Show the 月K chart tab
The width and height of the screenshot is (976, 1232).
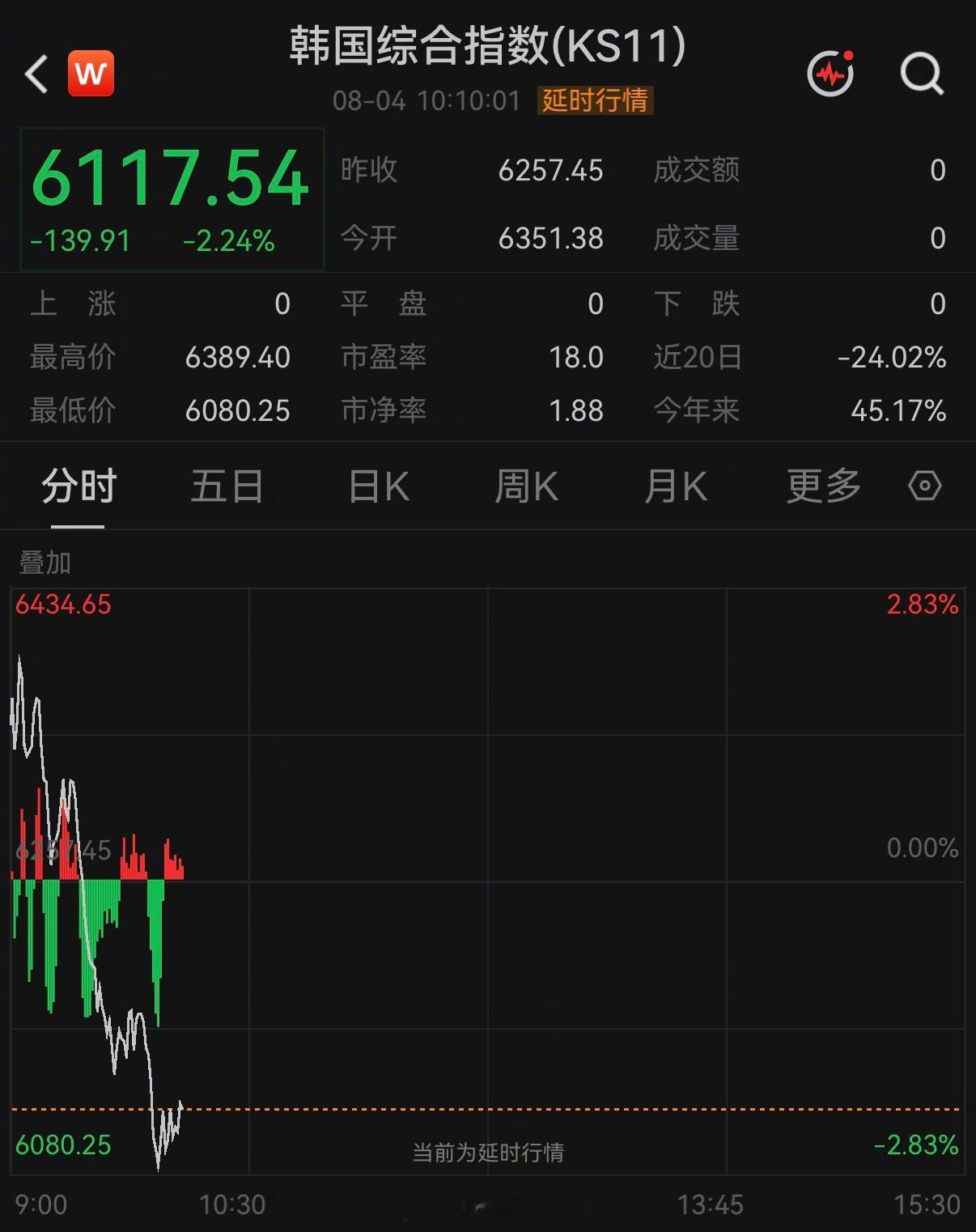(x=676, y=486)
